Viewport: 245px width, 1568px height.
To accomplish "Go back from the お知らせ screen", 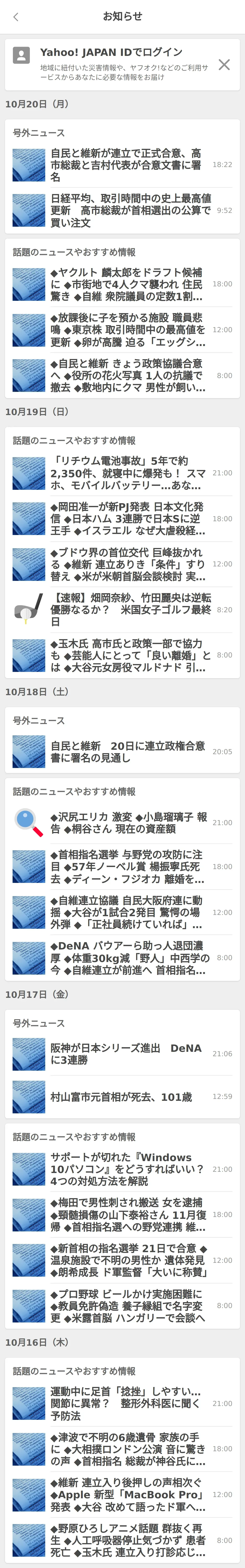I will [16, 17].
